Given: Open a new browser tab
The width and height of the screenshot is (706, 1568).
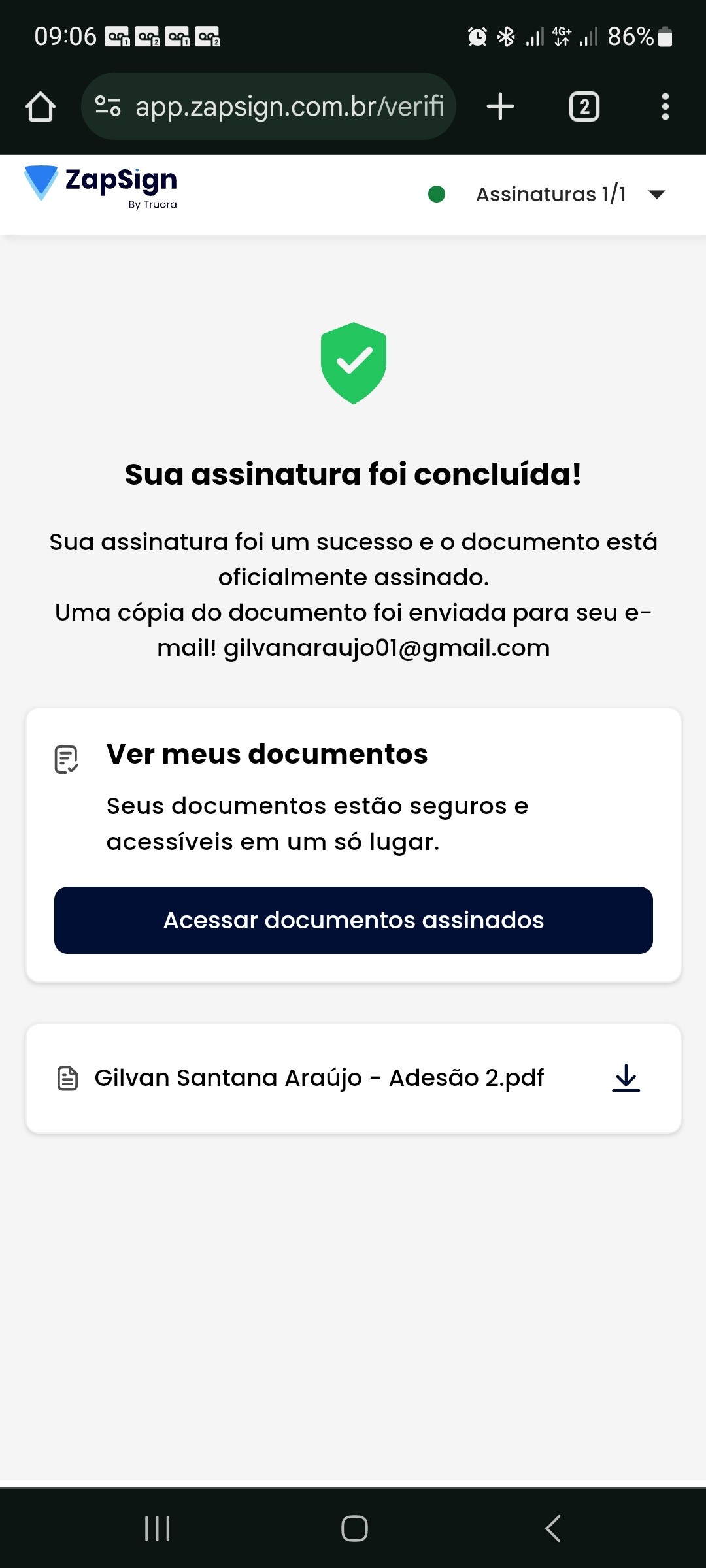Looking at the screenshot, I should click(501, 106).
